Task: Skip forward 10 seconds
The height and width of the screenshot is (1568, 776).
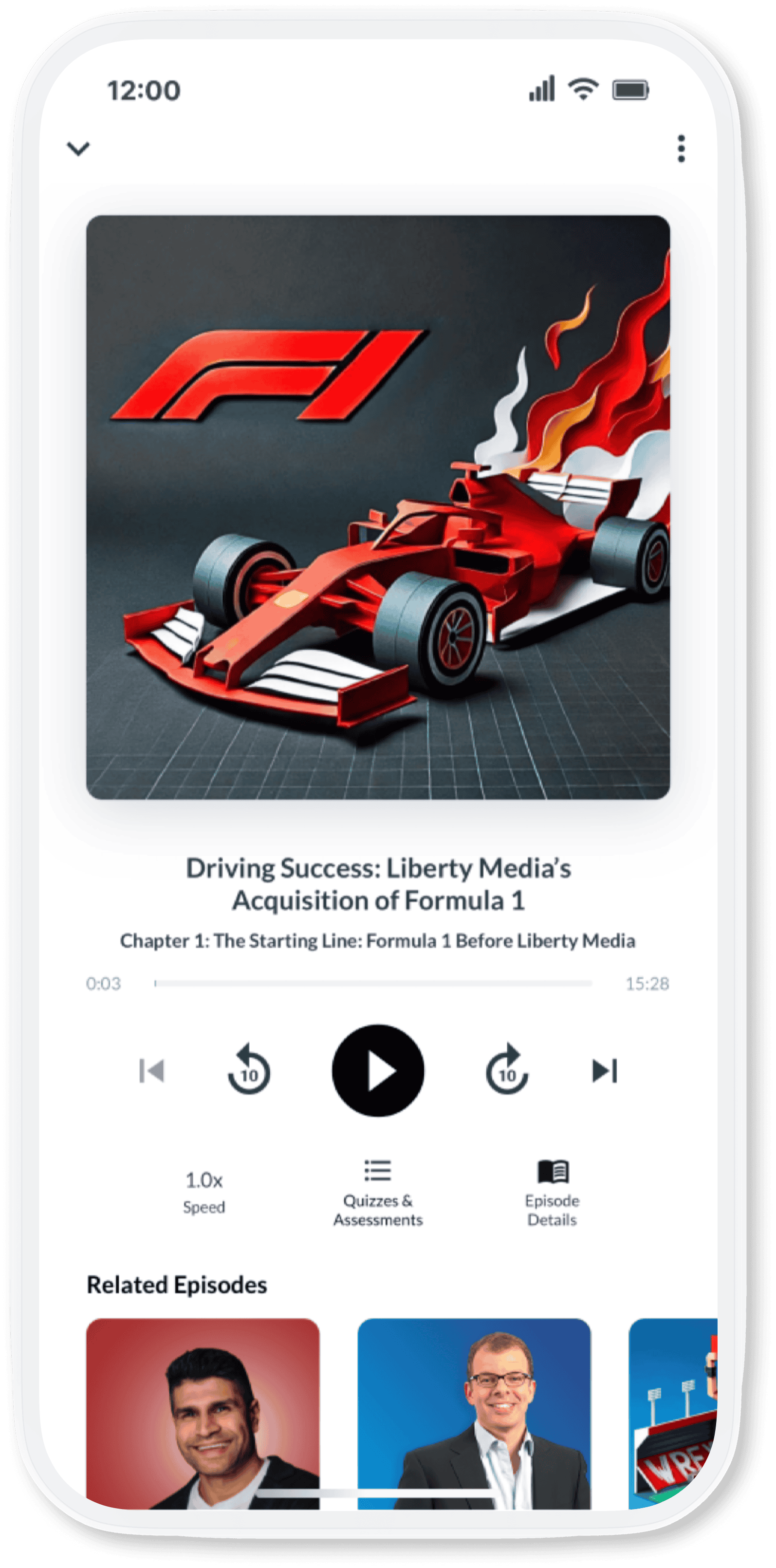Action: (507, 1070)
